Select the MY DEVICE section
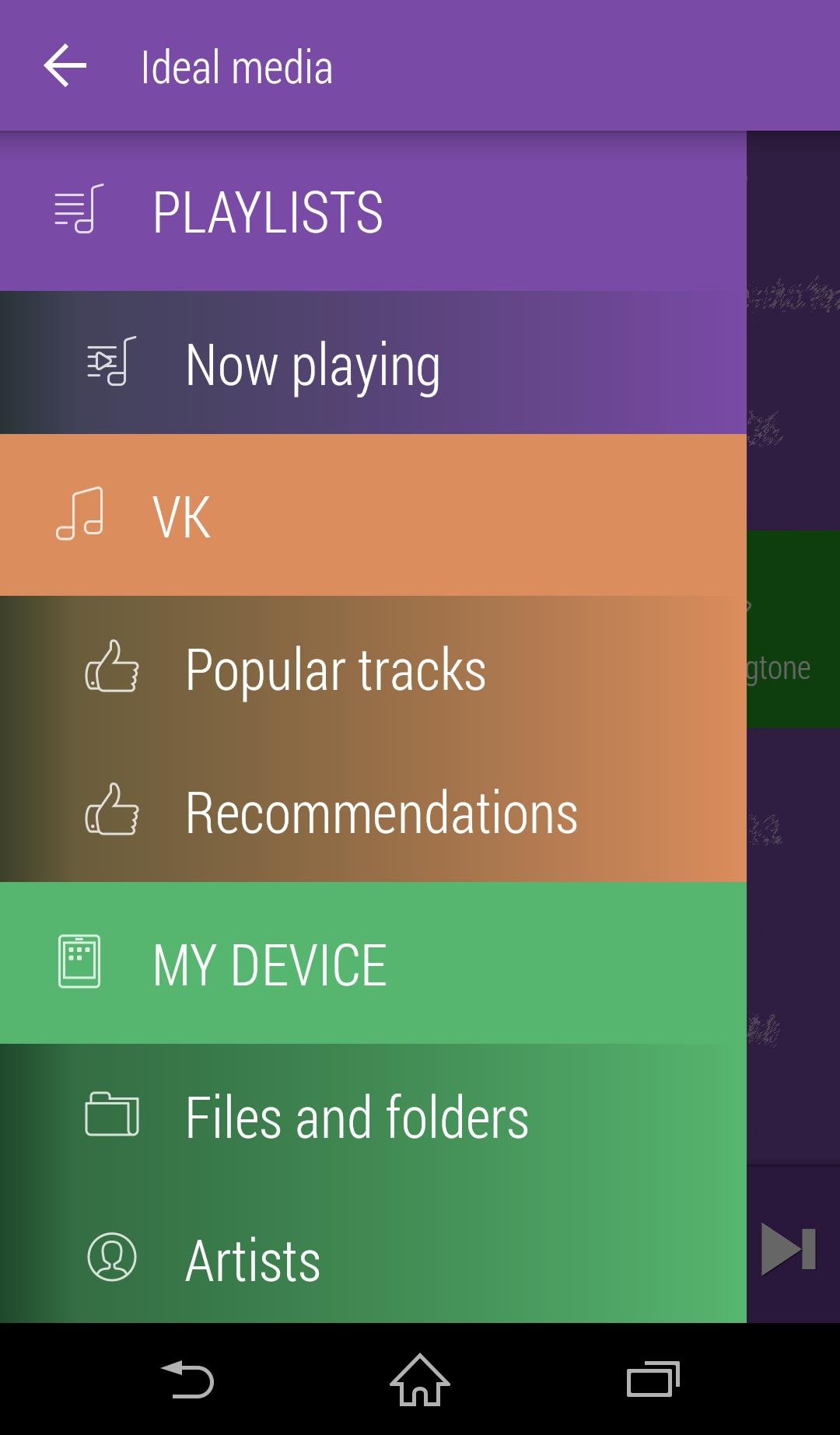The height and width of the screenshot is (1435, 840). [x=373, y=963]
